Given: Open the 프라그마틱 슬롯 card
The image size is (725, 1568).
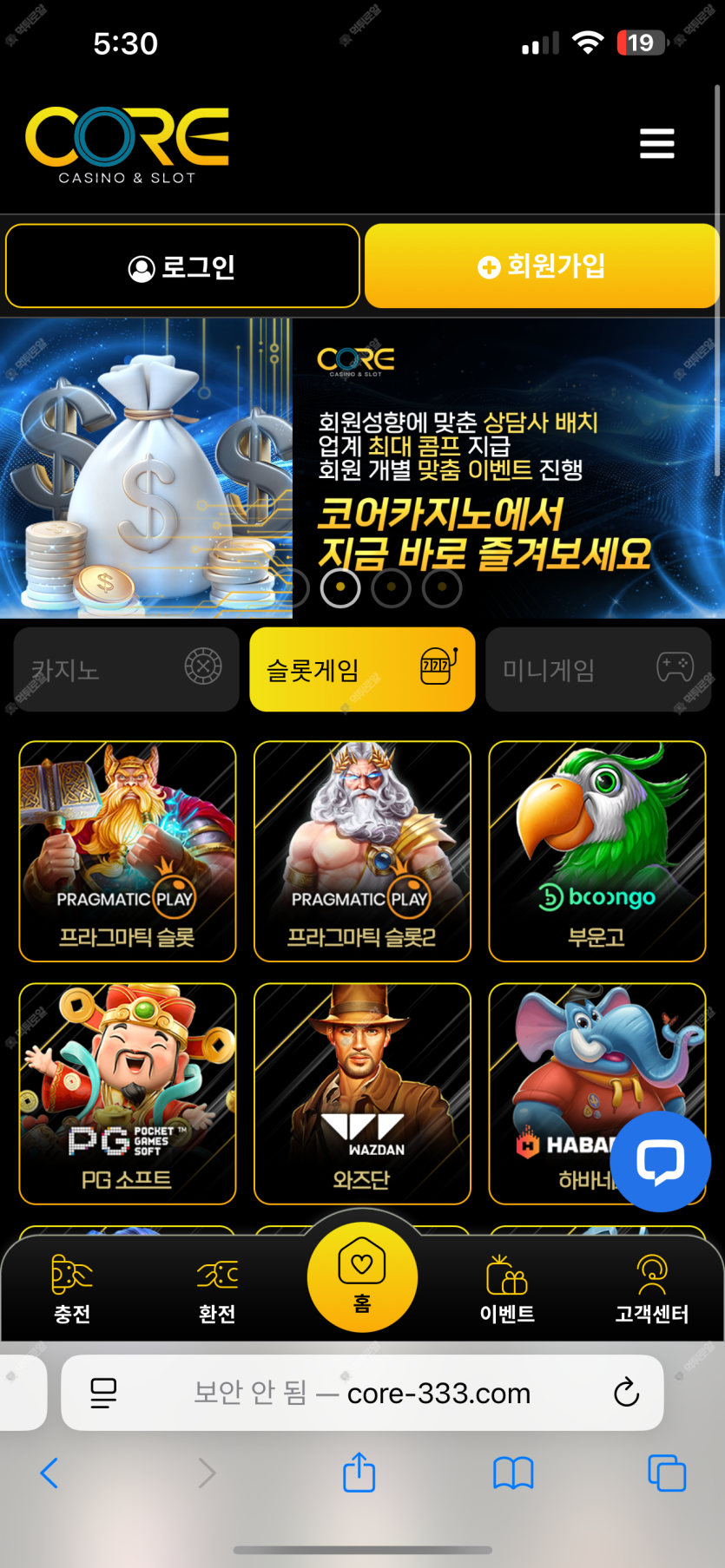Looking at the screenshot, I should click(128, 850).
